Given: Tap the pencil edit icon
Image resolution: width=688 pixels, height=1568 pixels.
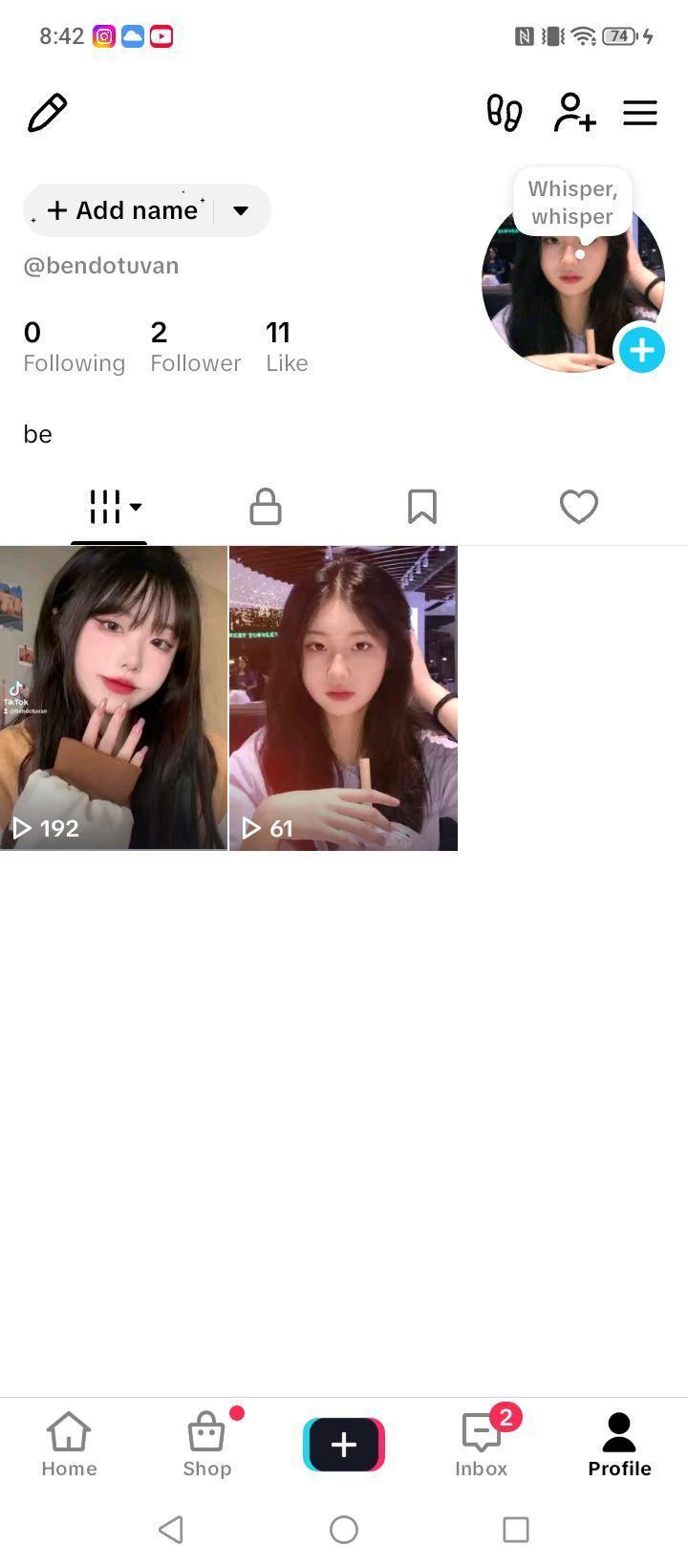Looking at the screenshot, I should (x=47, y=113).
